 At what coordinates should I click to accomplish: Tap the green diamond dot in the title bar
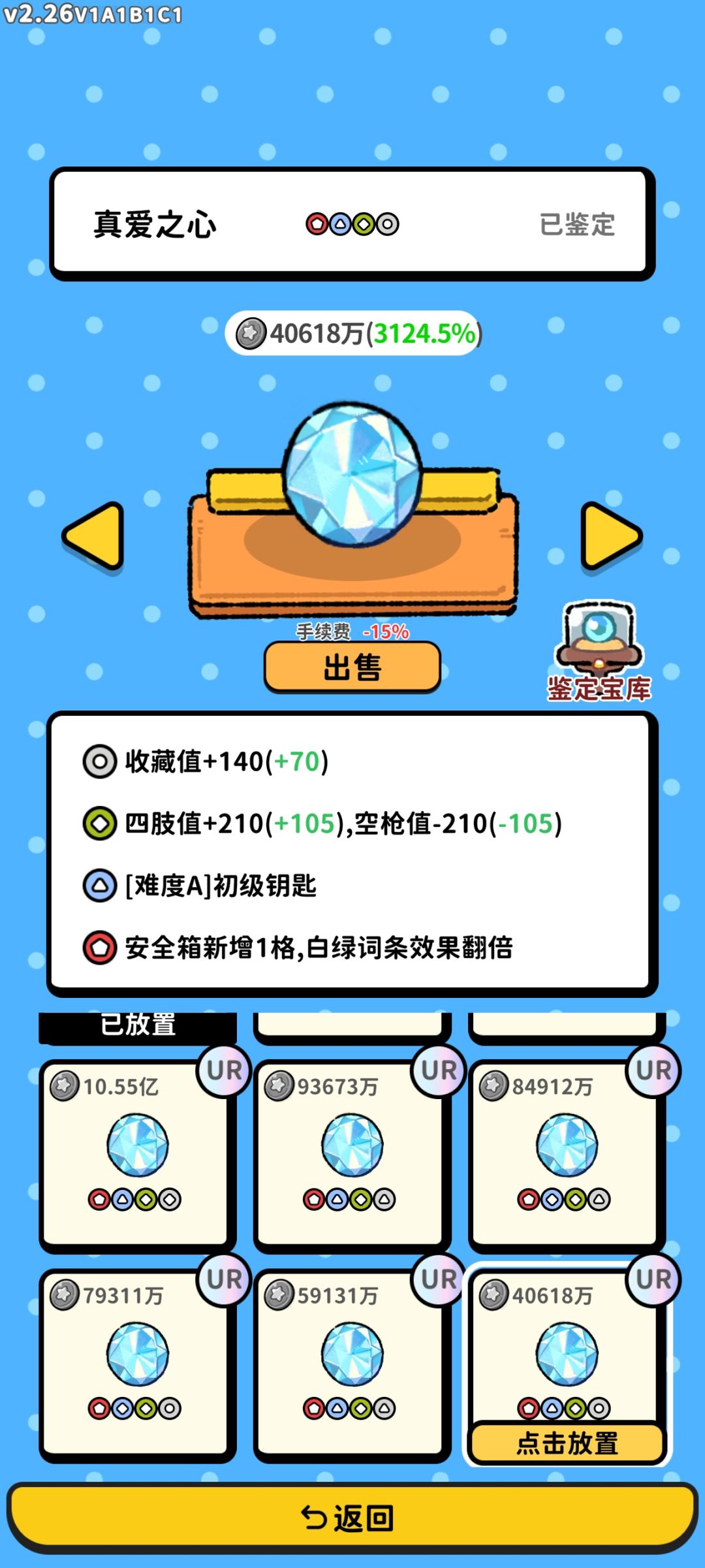(x=364, y=224)
